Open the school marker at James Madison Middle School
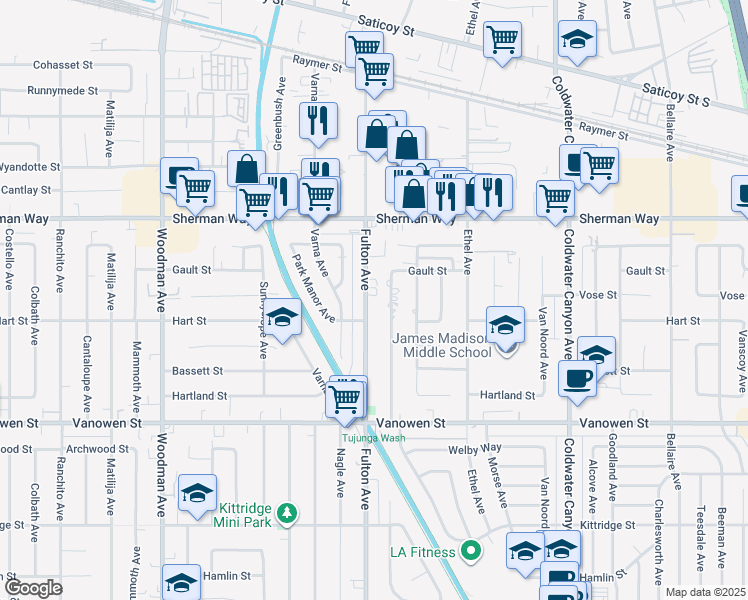This screenshot has width=748, height=600. click(505, 325)
